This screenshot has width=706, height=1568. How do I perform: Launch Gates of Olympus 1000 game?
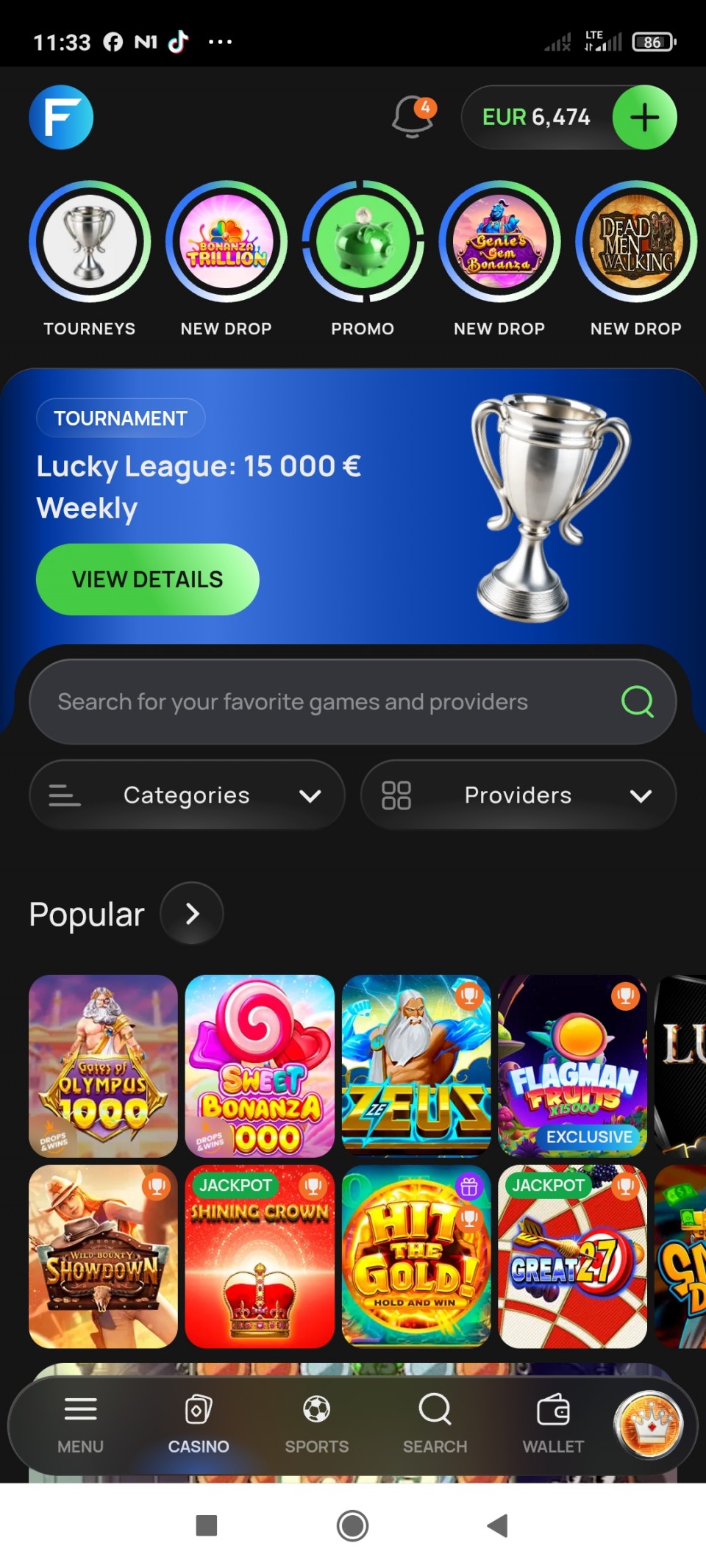[103, 1066]
